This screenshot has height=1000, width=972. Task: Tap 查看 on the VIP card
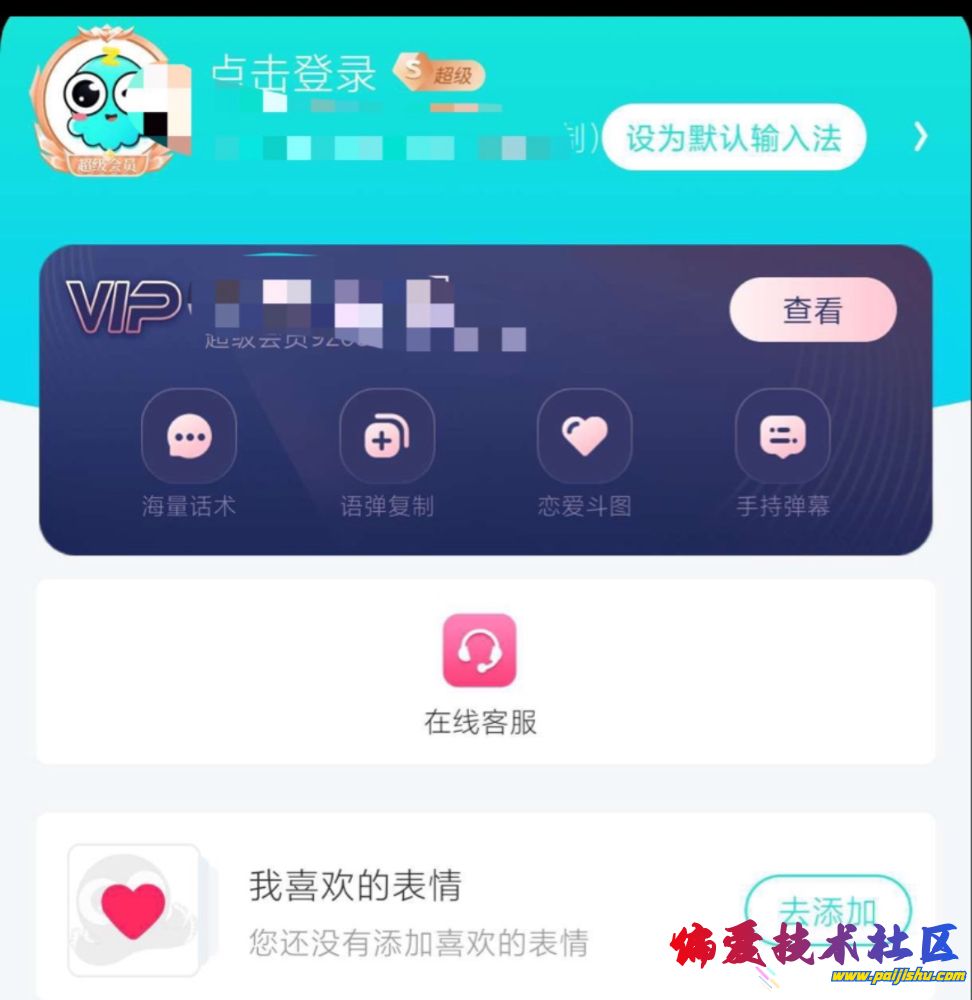click(812, 311)
